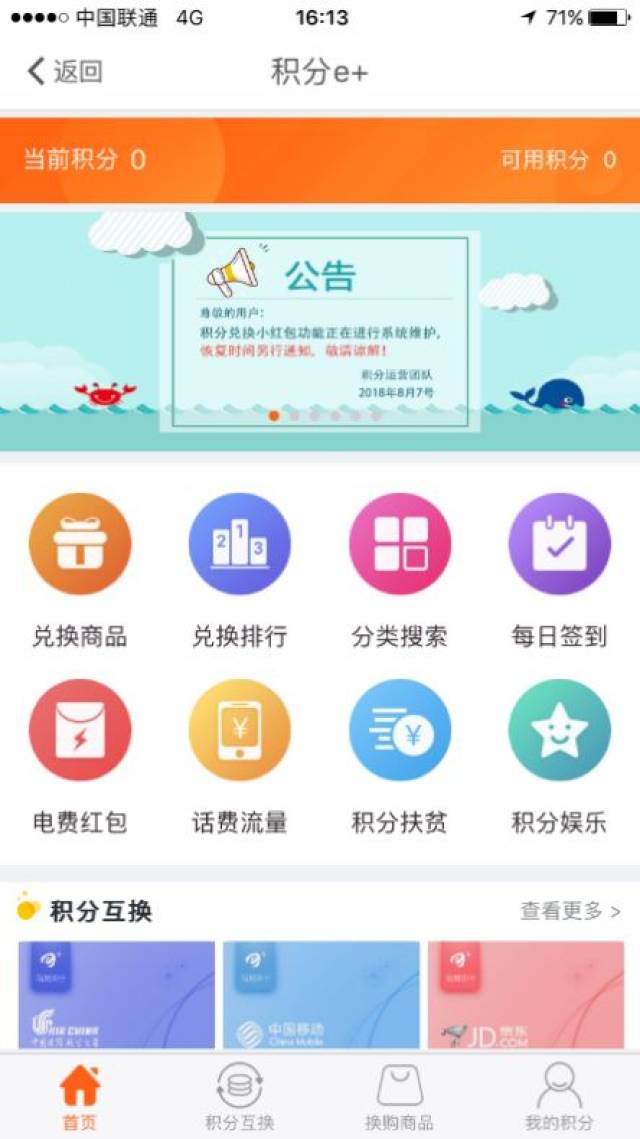Switch to the 首页 tab
The width and height of the screenshot is (640, 1139).
tap(80, 1097)
